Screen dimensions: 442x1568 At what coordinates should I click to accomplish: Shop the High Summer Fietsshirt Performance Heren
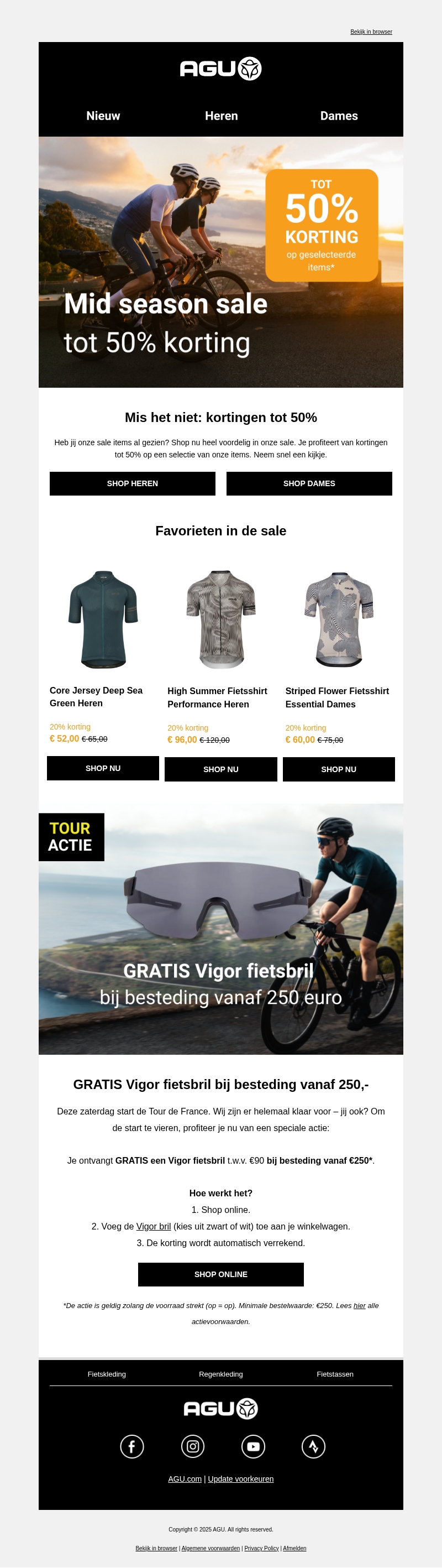220,769
